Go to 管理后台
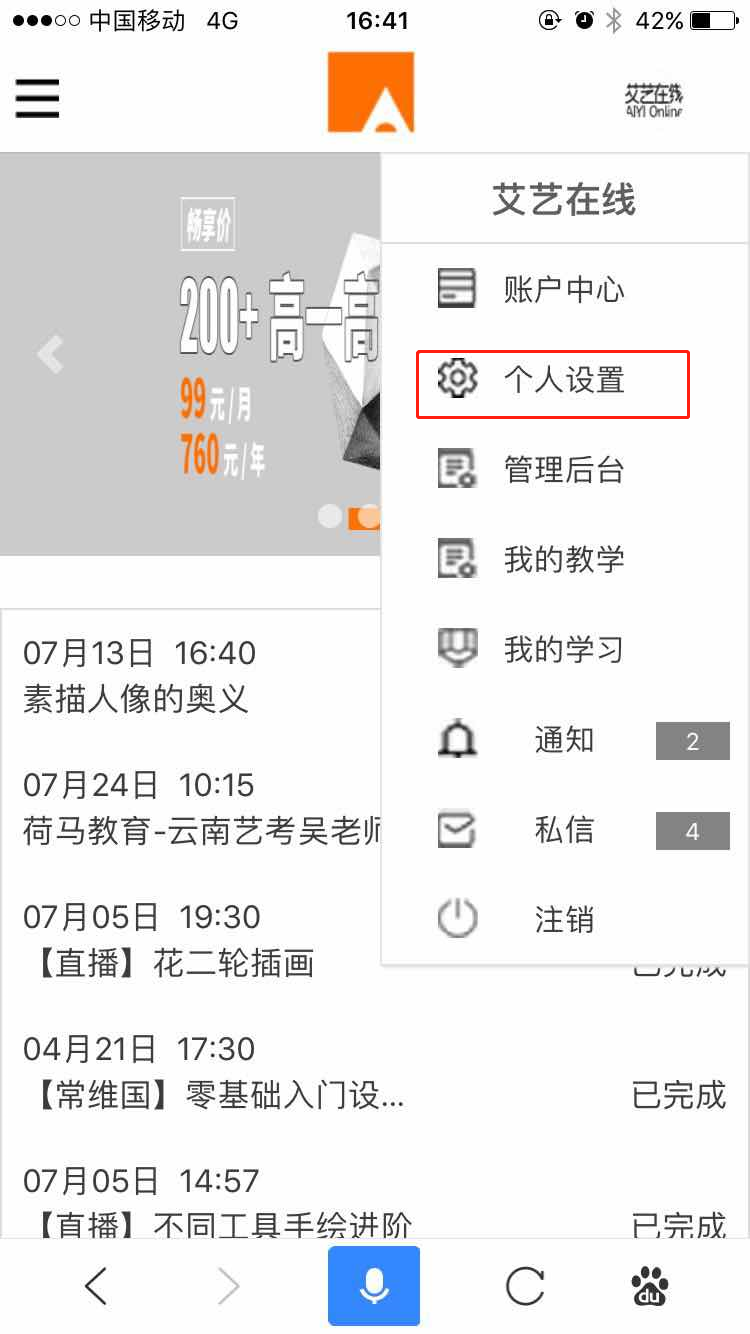 tap(563, 469)
